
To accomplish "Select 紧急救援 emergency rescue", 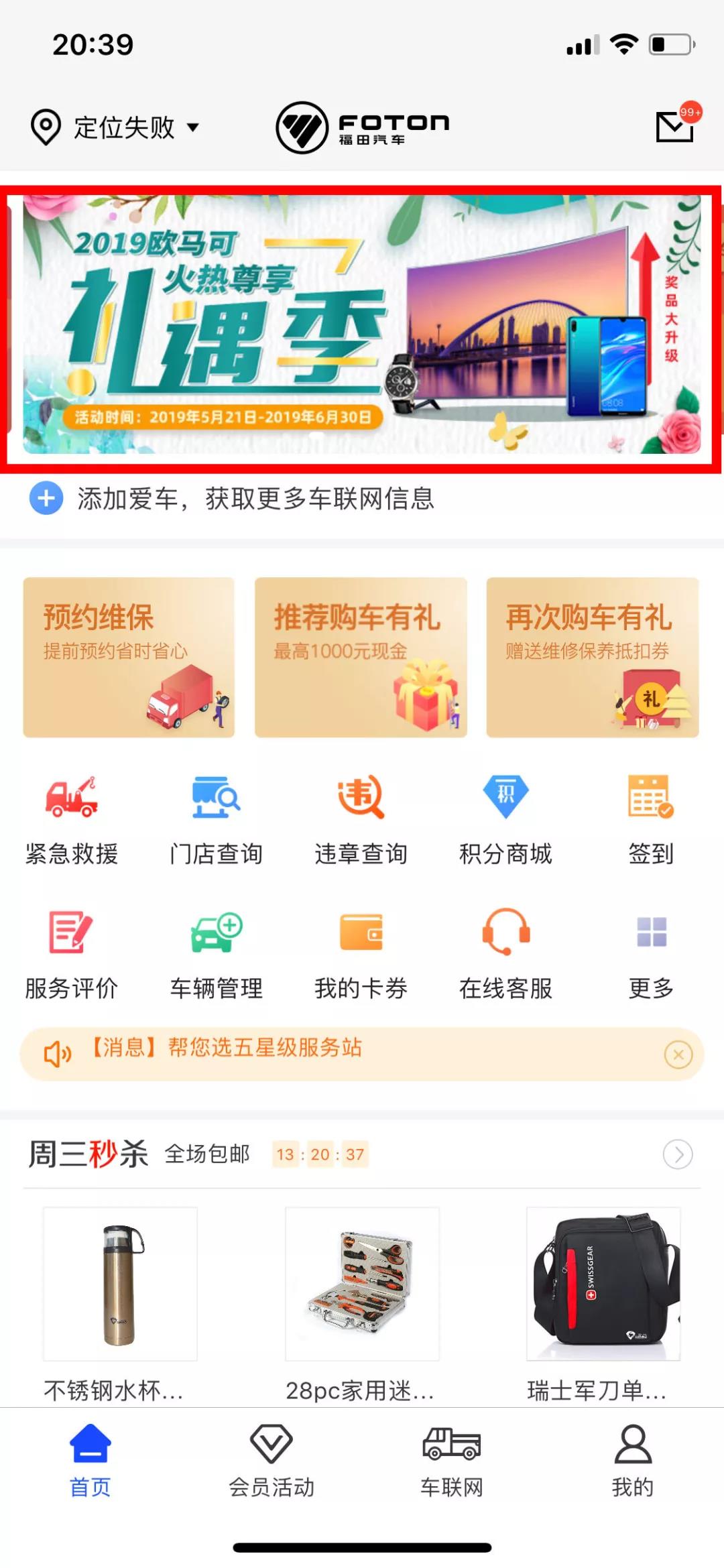I will pyautogui.click(x=72, y=819).
